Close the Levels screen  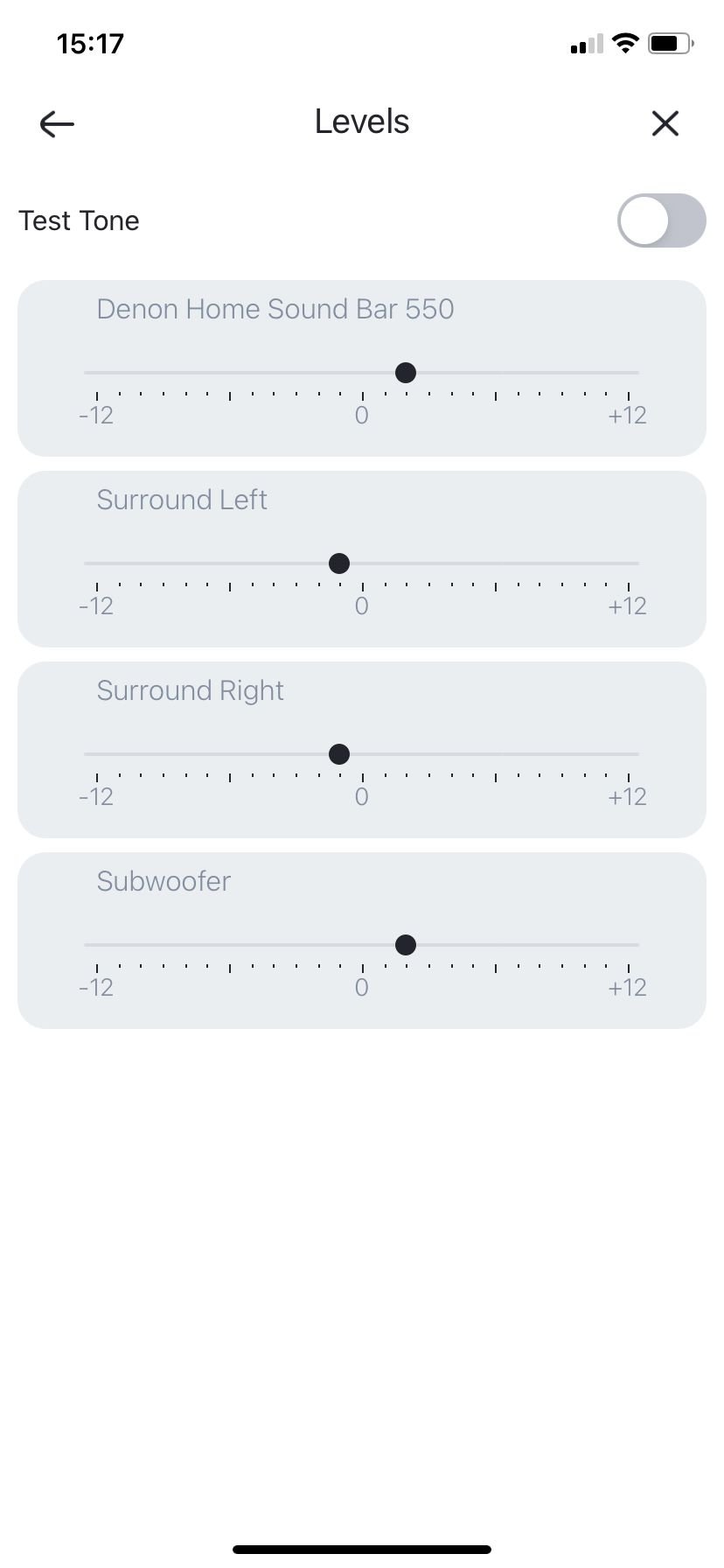coord(665,123)
